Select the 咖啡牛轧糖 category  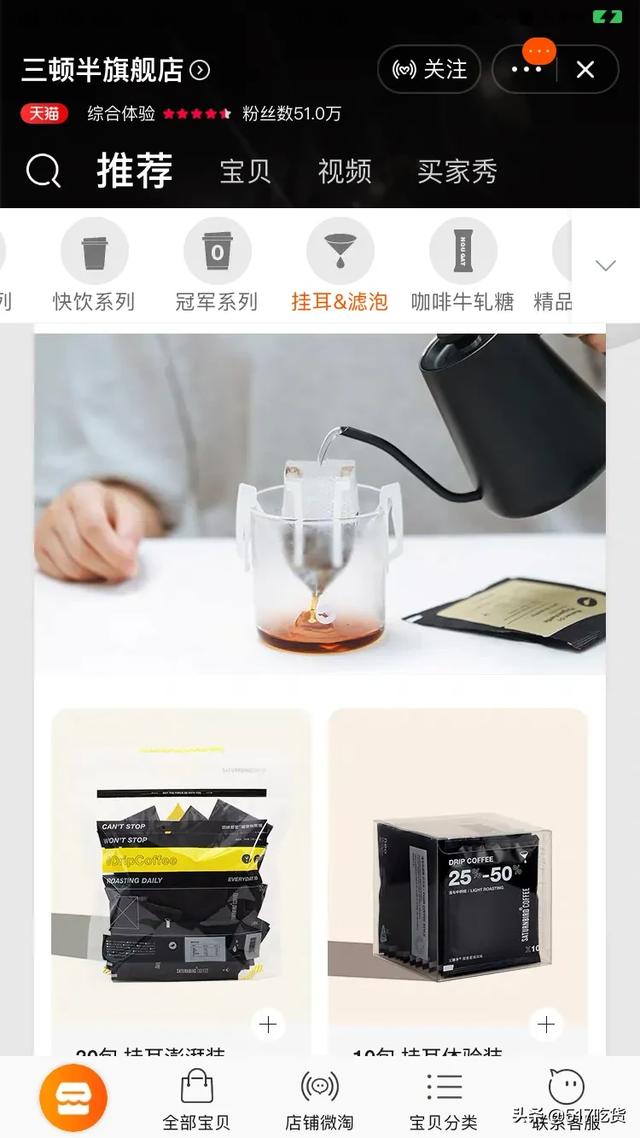coord(462,265)
